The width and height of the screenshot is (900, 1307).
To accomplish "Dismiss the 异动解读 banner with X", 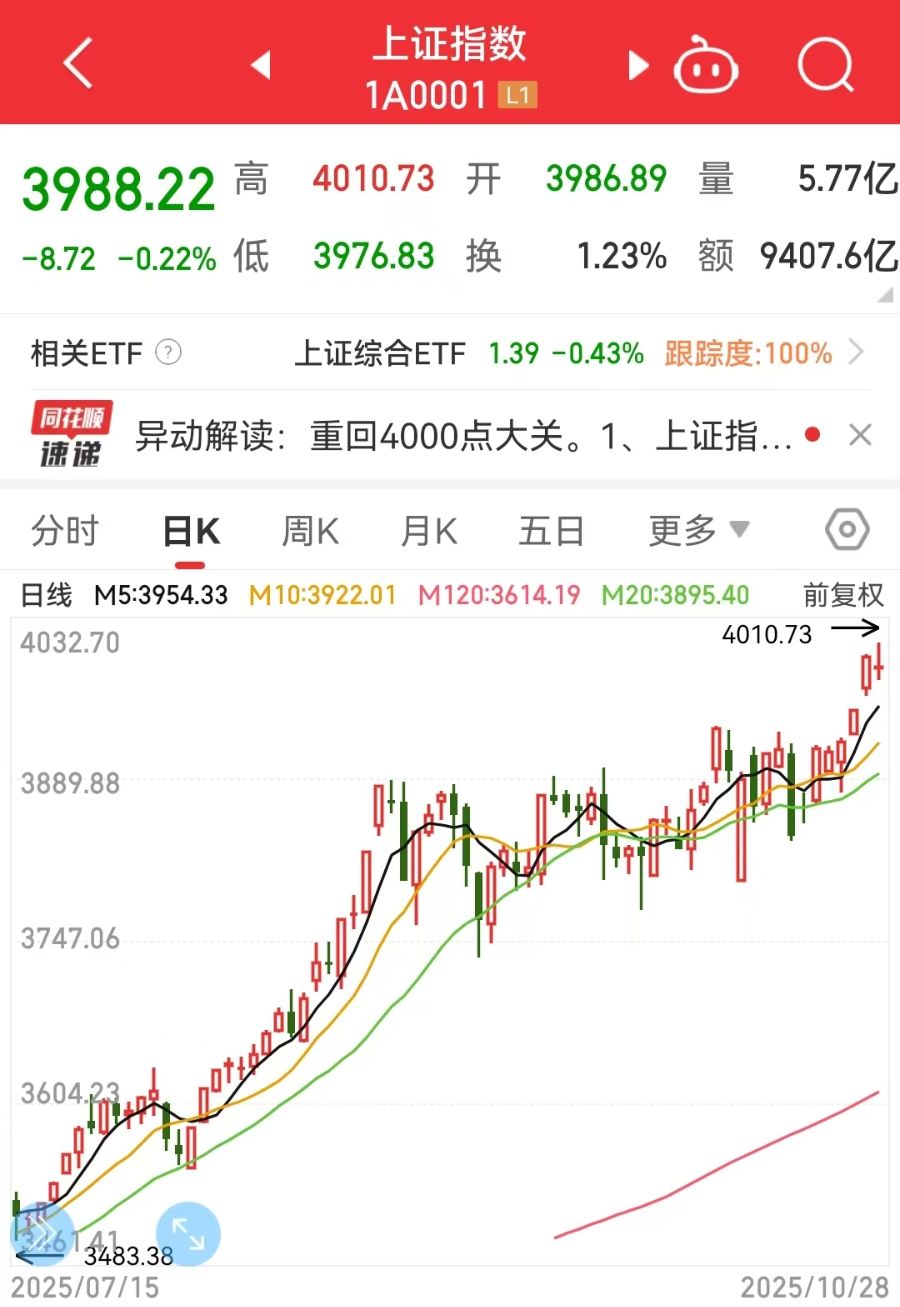I will 858,434.
